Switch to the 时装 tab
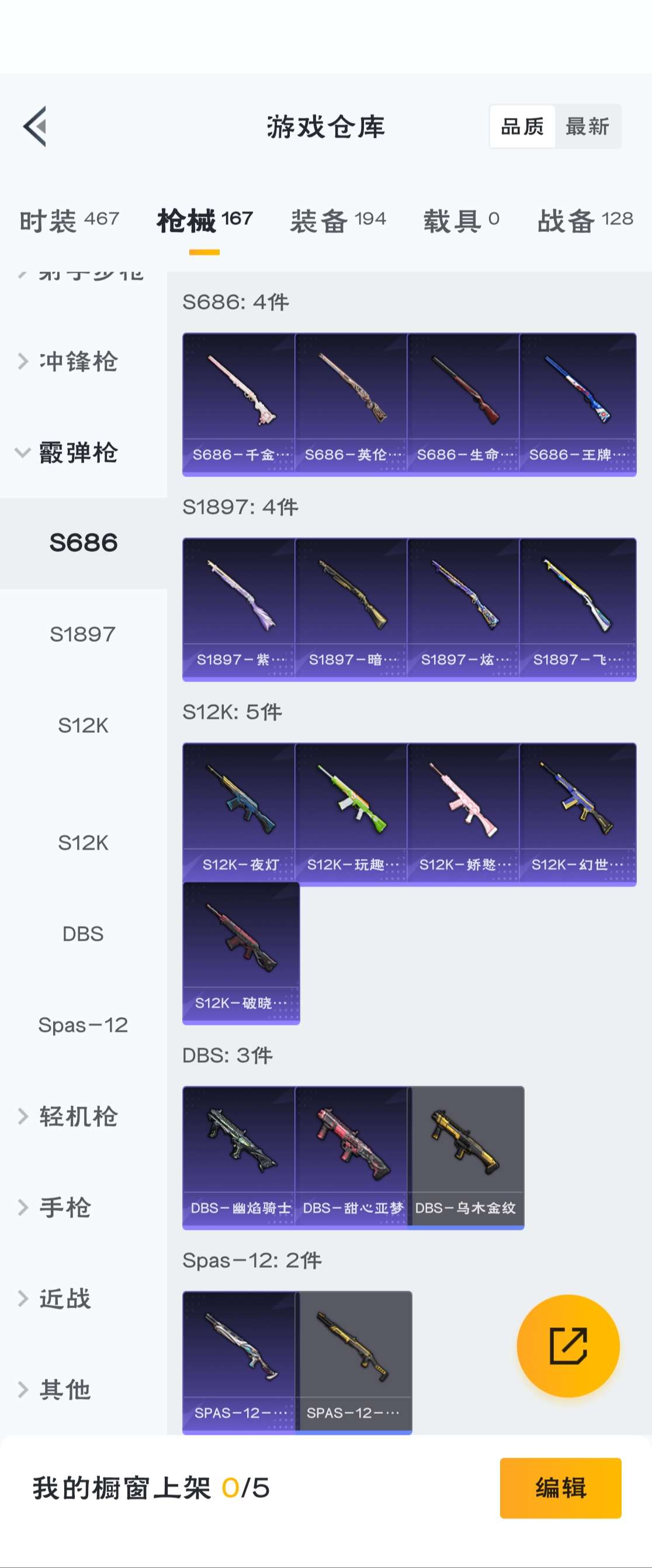This screenshot has height=1568, width=652. 69,220
